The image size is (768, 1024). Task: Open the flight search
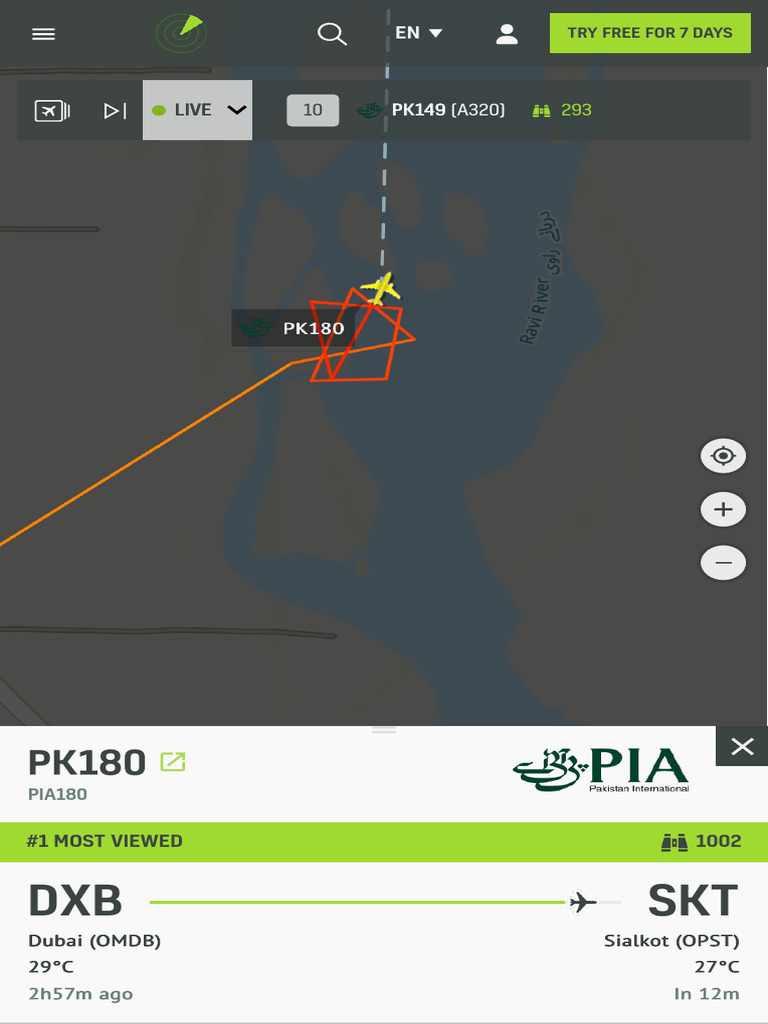(331, 33)
